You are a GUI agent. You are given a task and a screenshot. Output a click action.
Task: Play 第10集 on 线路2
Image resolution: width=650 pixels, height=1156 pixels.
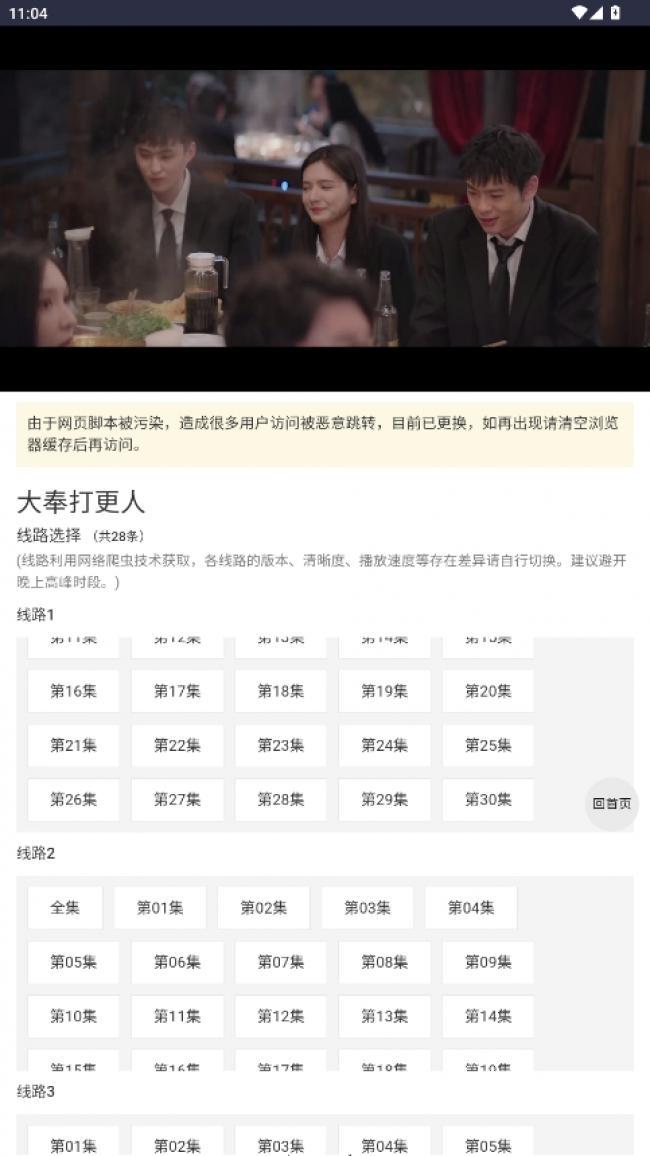[x=73, y=1016]
